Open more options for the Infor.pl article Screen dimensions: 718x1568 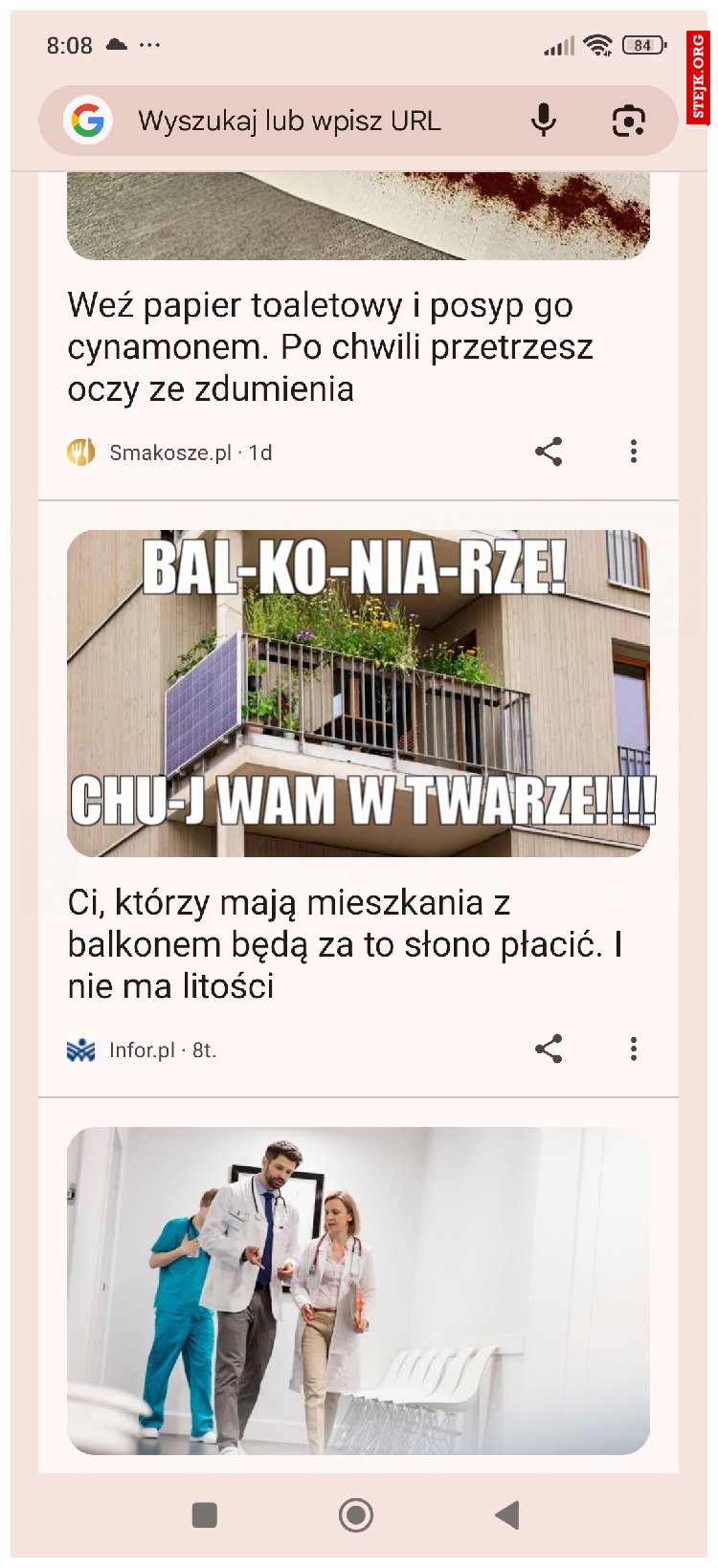633,1049
